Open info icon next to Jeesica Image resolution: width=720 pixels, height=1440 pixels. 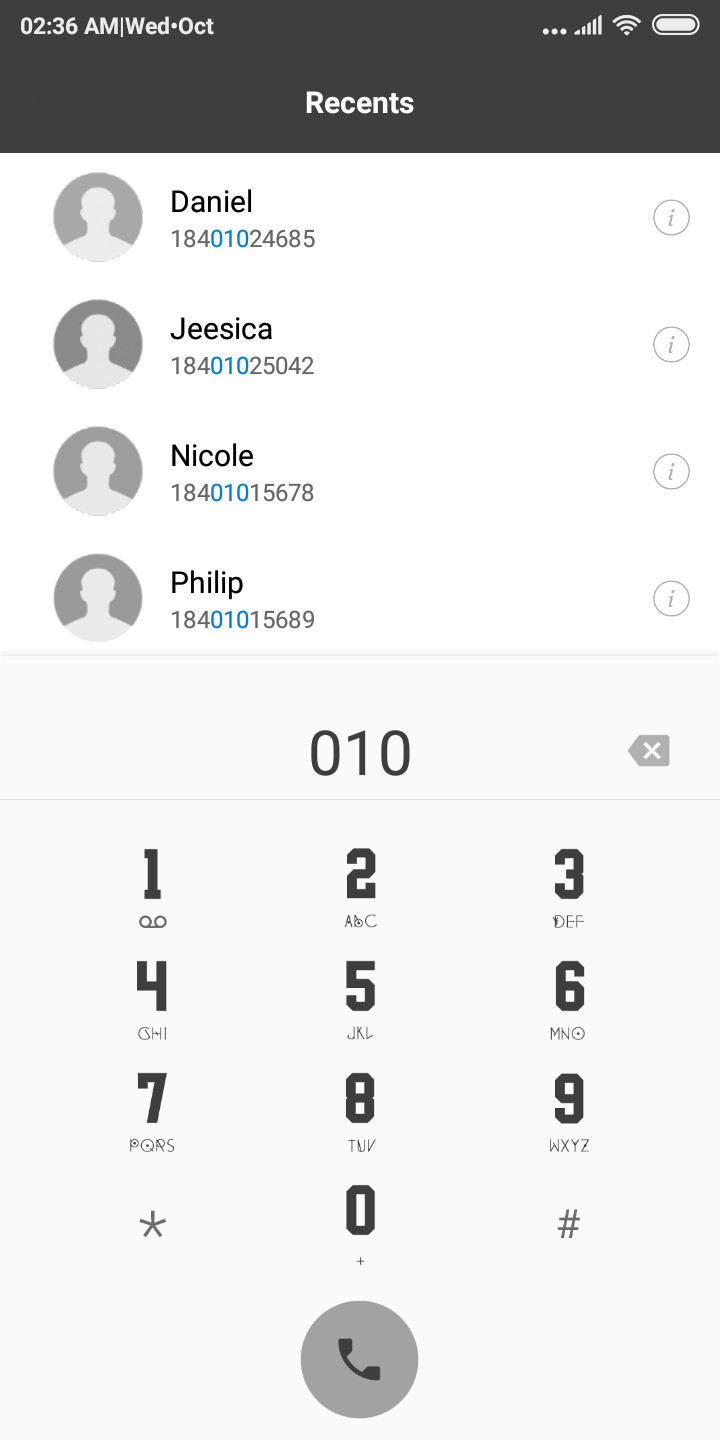tap(671, 345)
